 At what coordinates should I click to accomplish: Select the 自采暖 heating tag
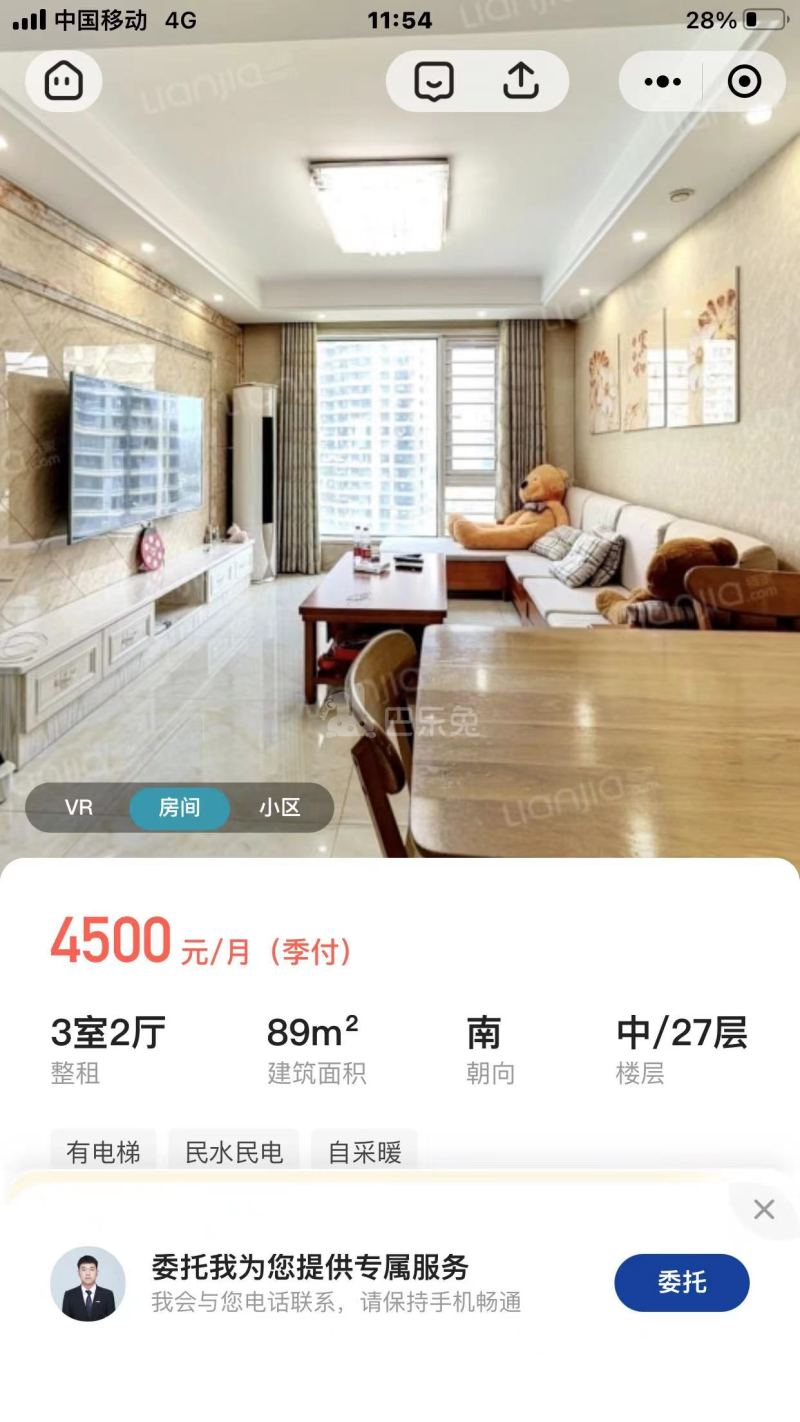click(364, 1152)
